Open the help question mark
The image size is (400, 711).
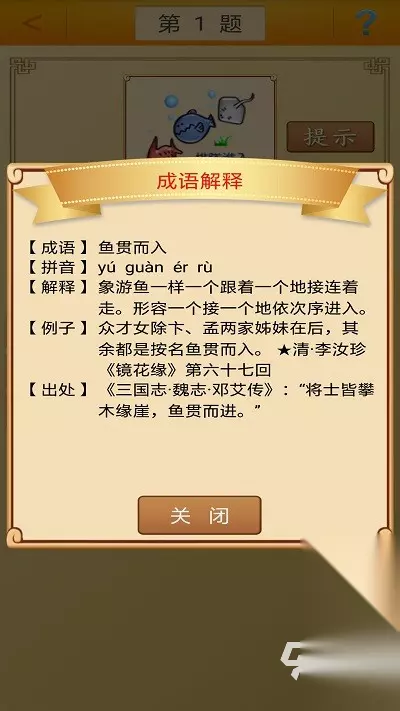(366, 22)
